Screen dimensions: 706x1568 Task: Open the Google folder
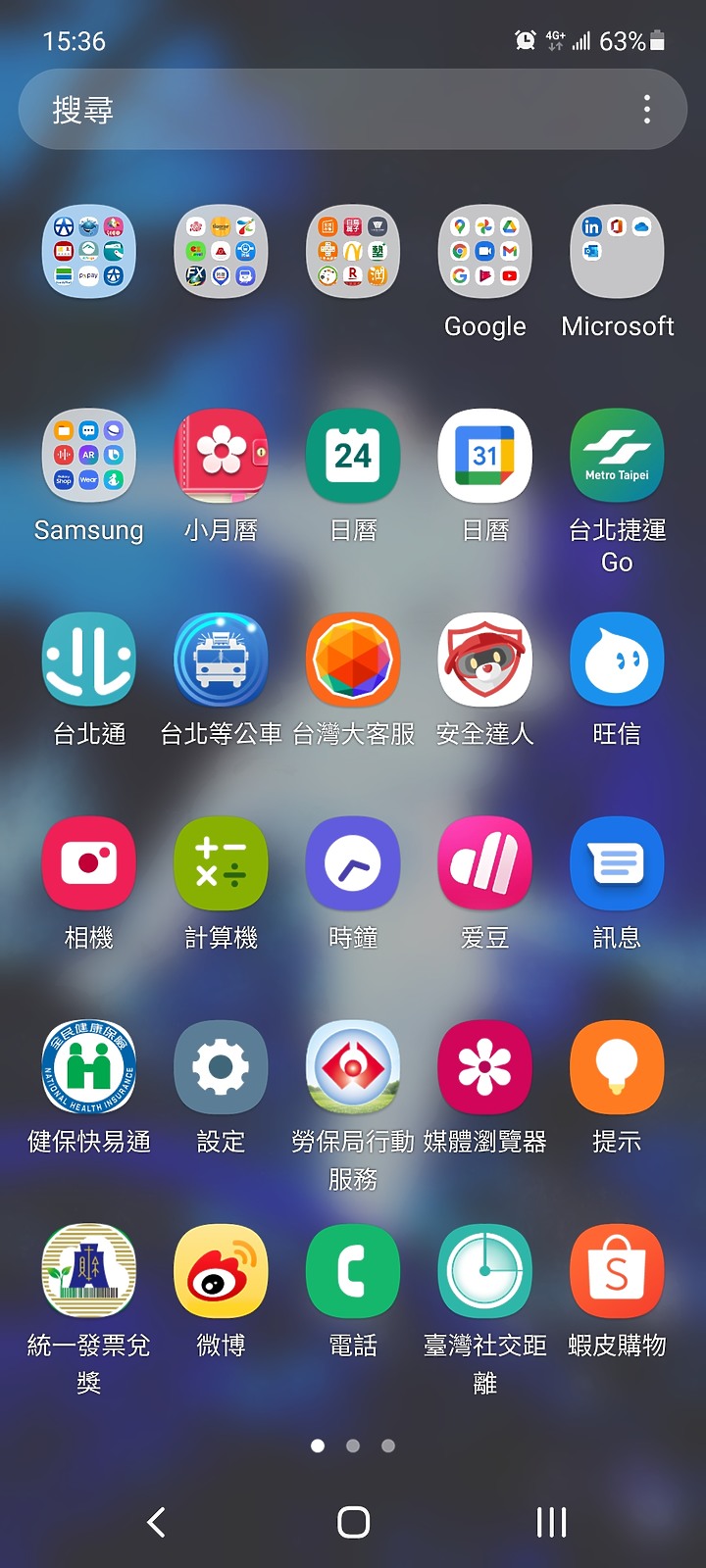point(485,252)
